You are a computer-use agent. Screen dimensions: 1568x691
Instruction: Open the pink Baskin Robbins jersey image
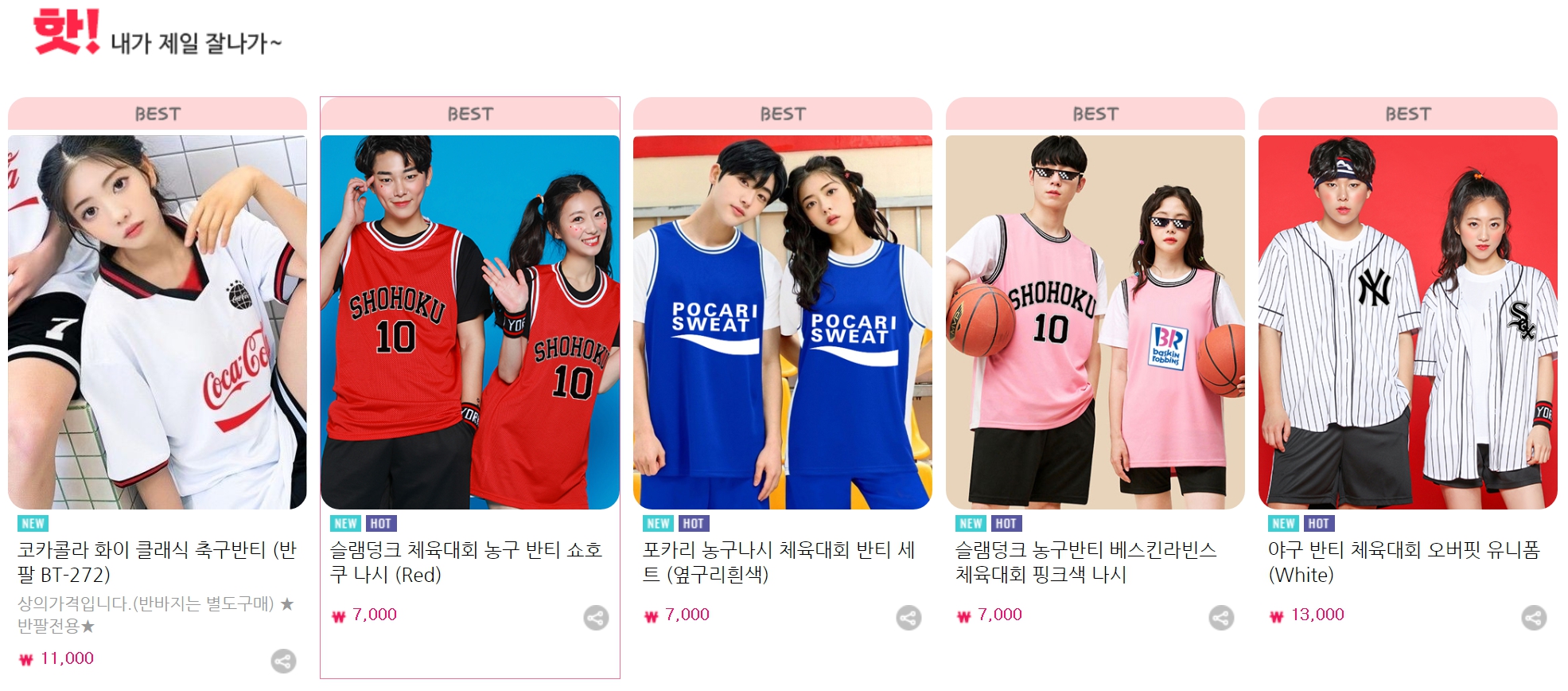[x=1095, y=322]
